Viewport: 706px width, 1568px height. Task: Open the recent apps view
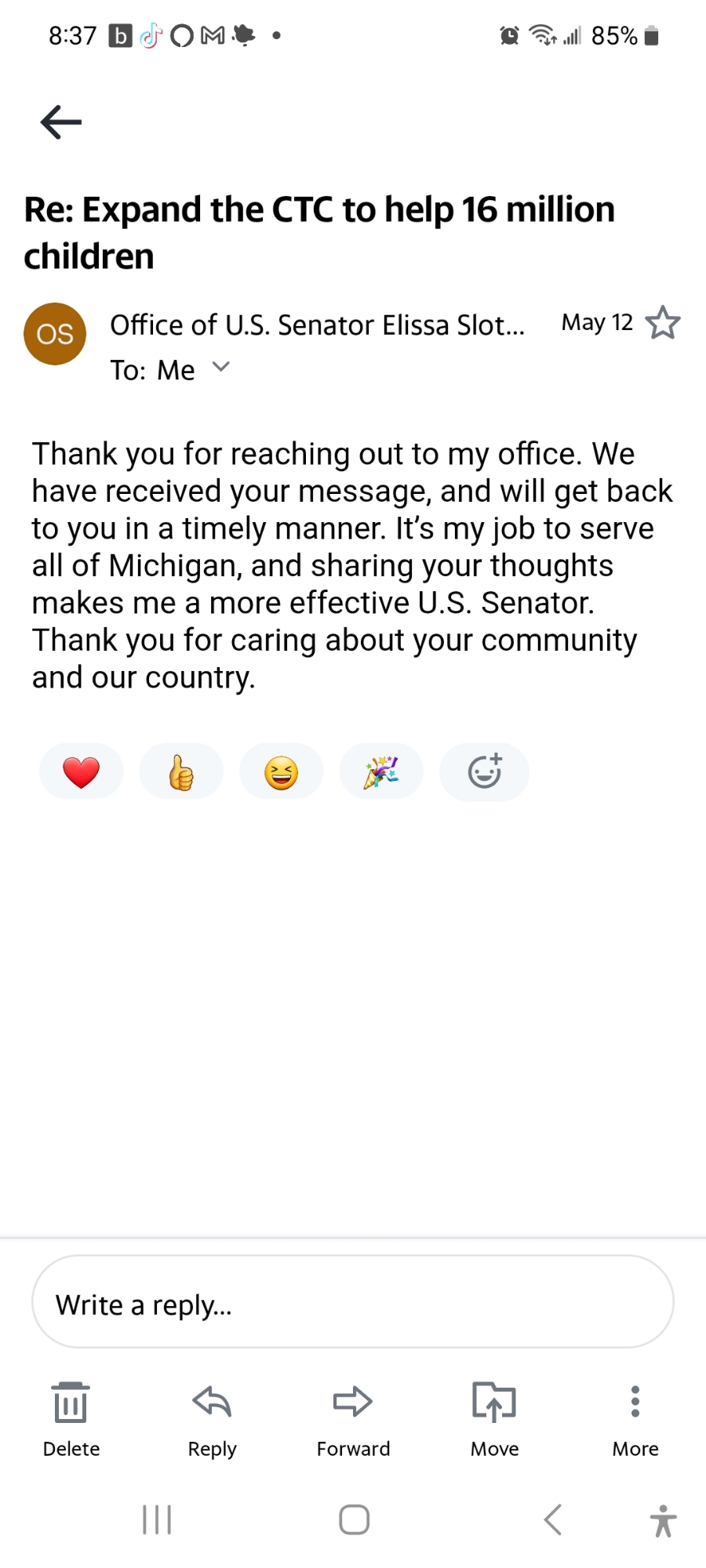[x=157, y=1519]
